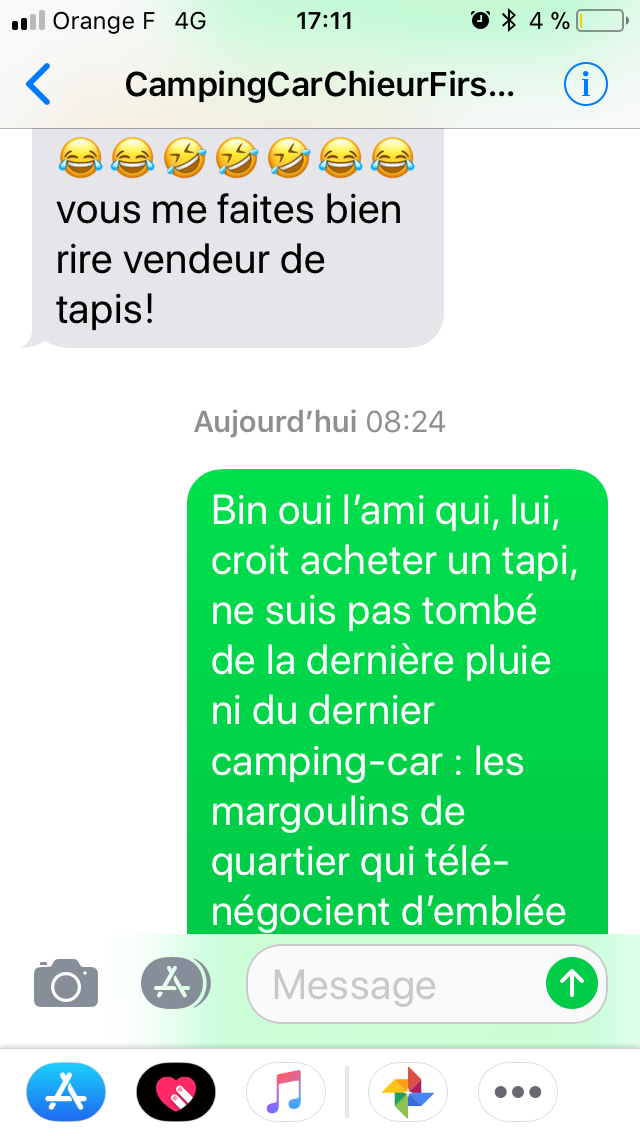Send the message with the green arrow
The image size is (640, 1136).
(571, 984)
